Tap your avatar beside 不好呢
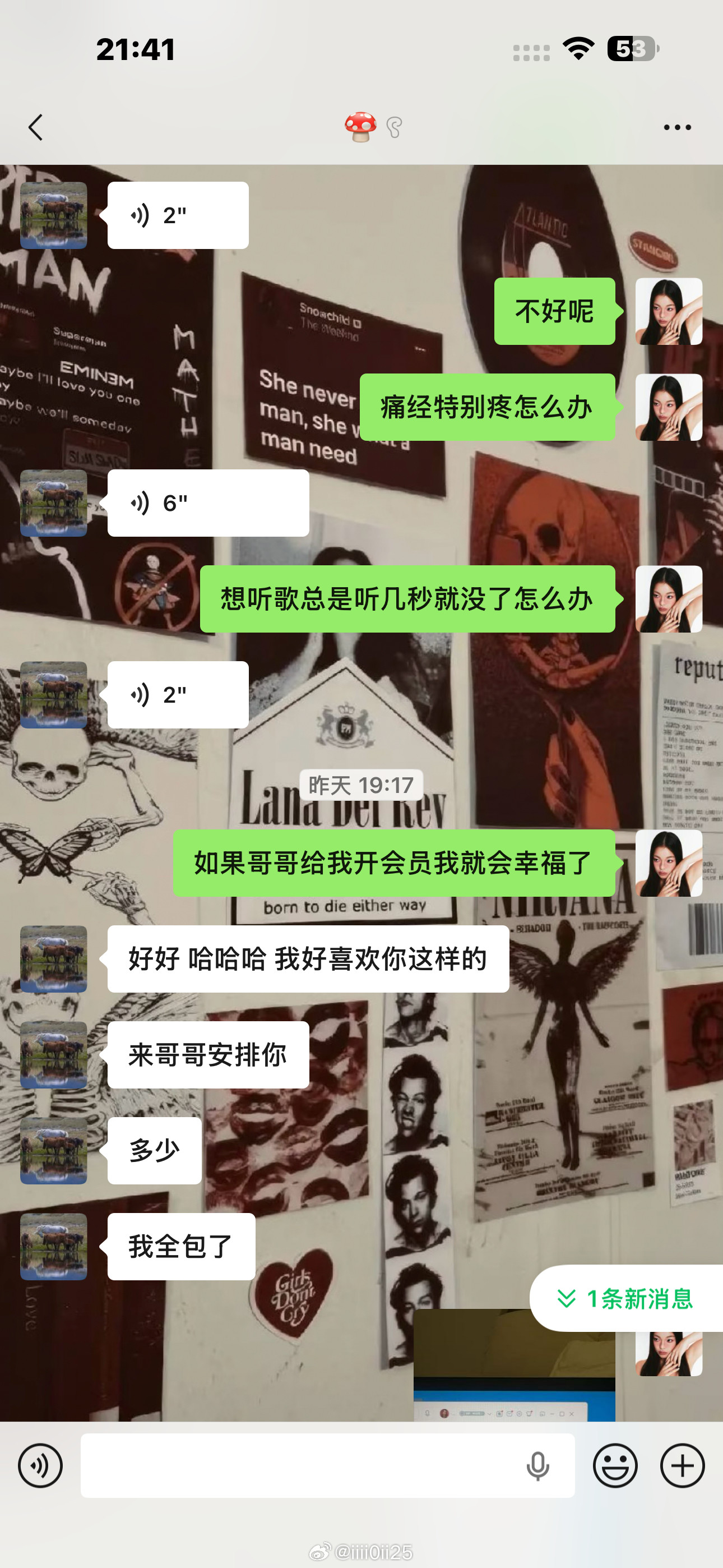This screenshot has width=723, height=1568. pyautogui.click(x=668, y=312)
